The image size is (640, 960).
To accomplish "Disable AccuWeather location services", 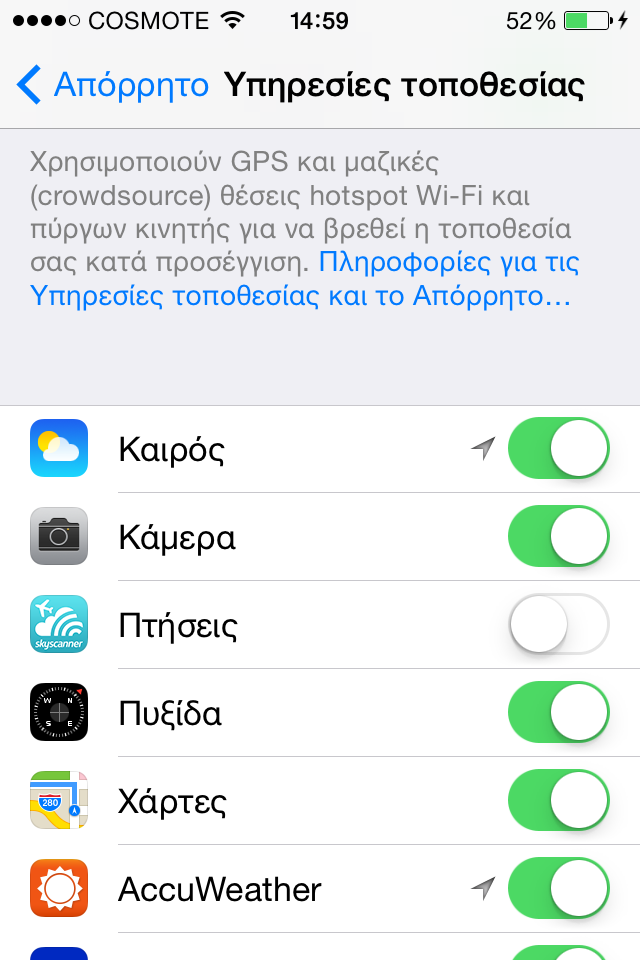I will (x=558, y=889).
